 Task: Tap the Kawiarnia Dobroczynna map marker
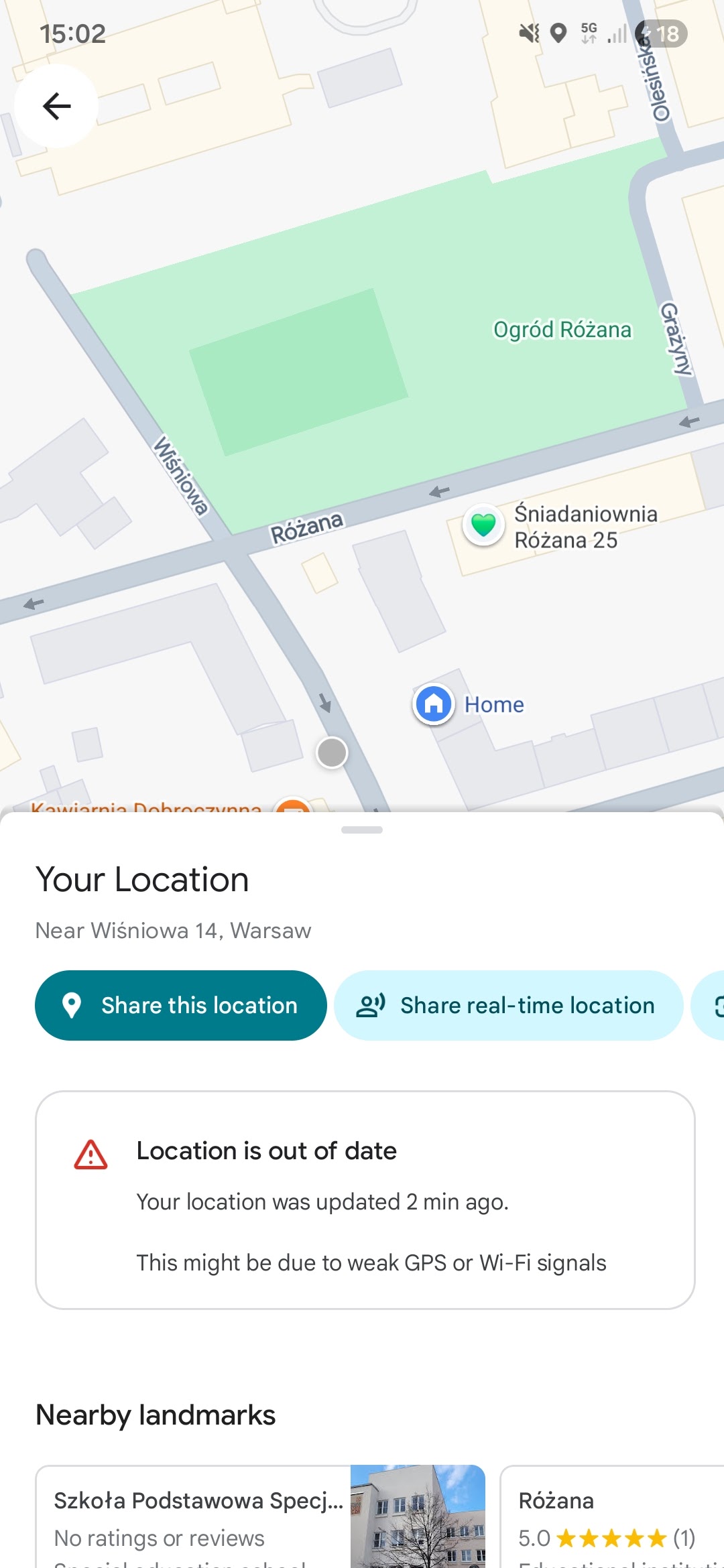[x=294, y=806]
